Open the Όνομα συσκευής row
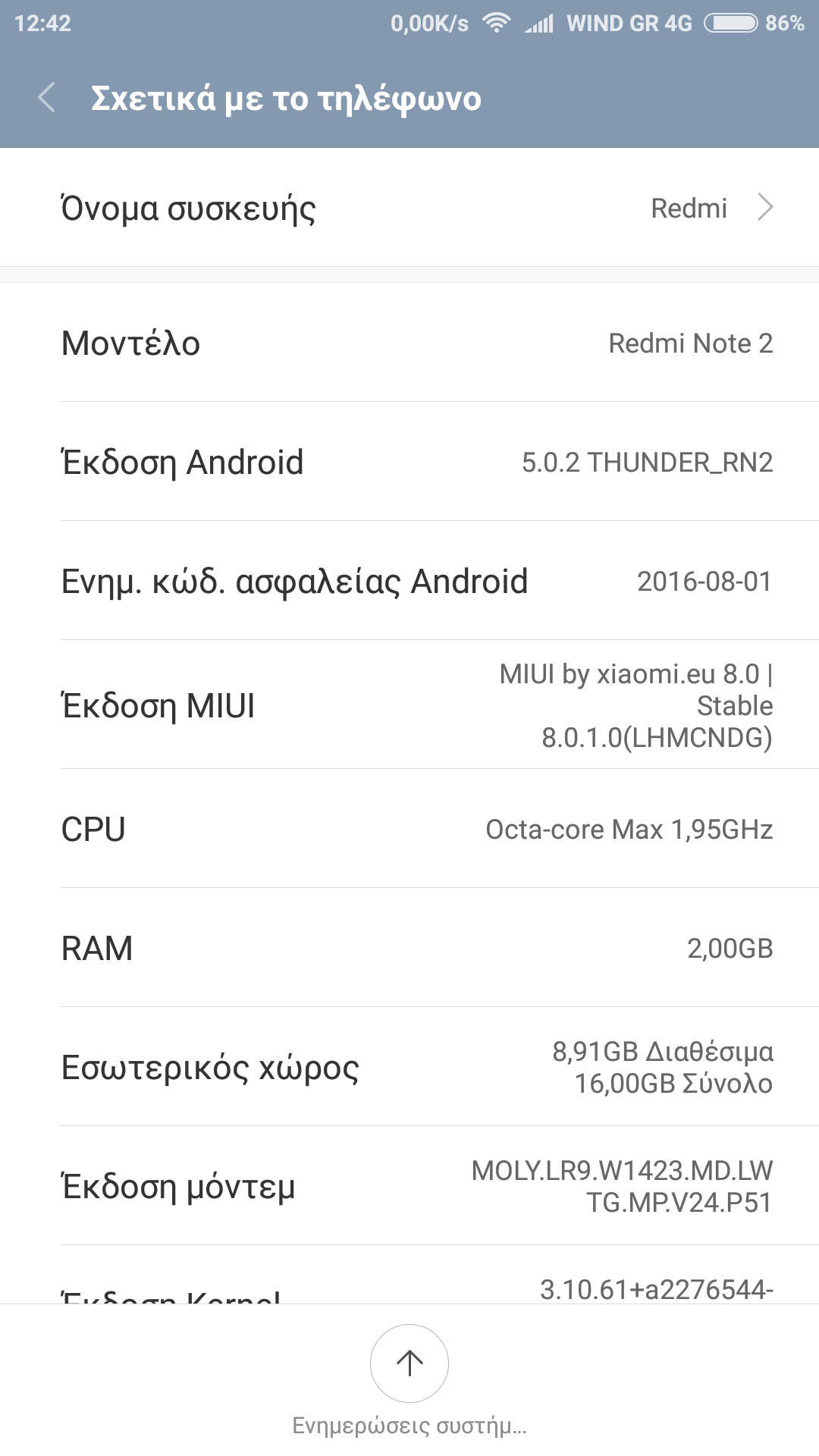 tap(409, 208)
